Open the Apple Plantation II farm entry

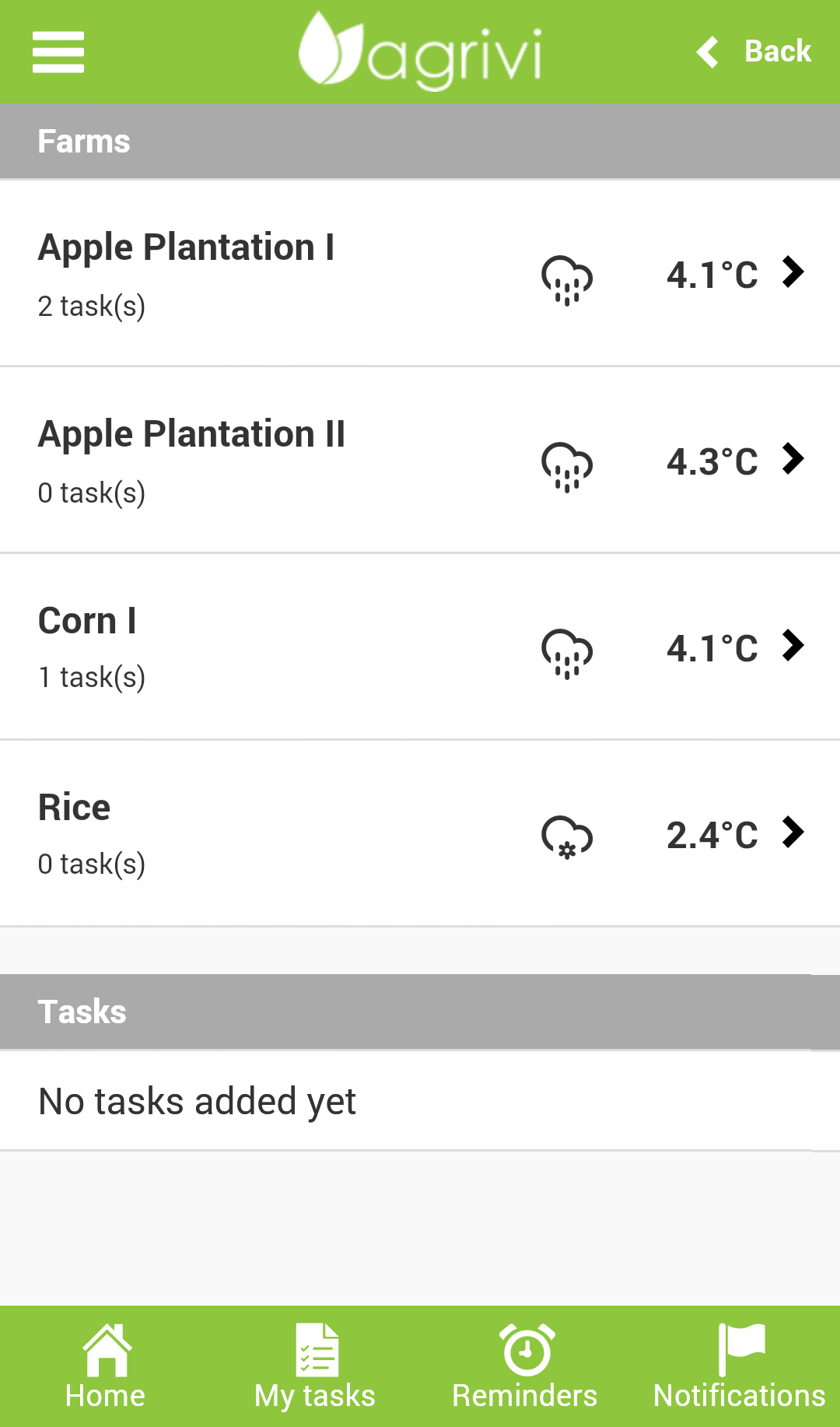193,434
